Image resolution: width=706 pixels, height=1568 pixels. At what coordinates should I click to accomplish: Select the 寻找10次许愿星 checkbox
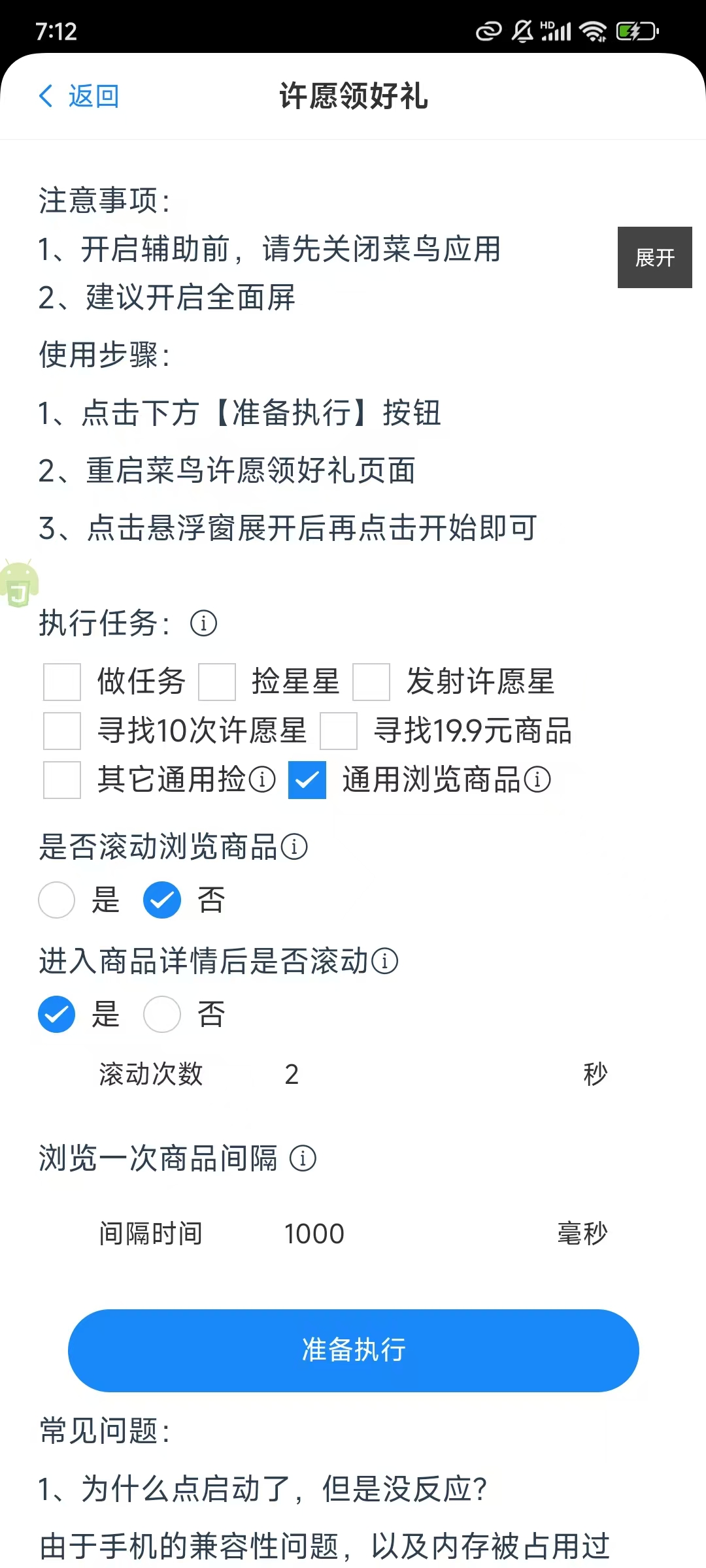point(62,731)
